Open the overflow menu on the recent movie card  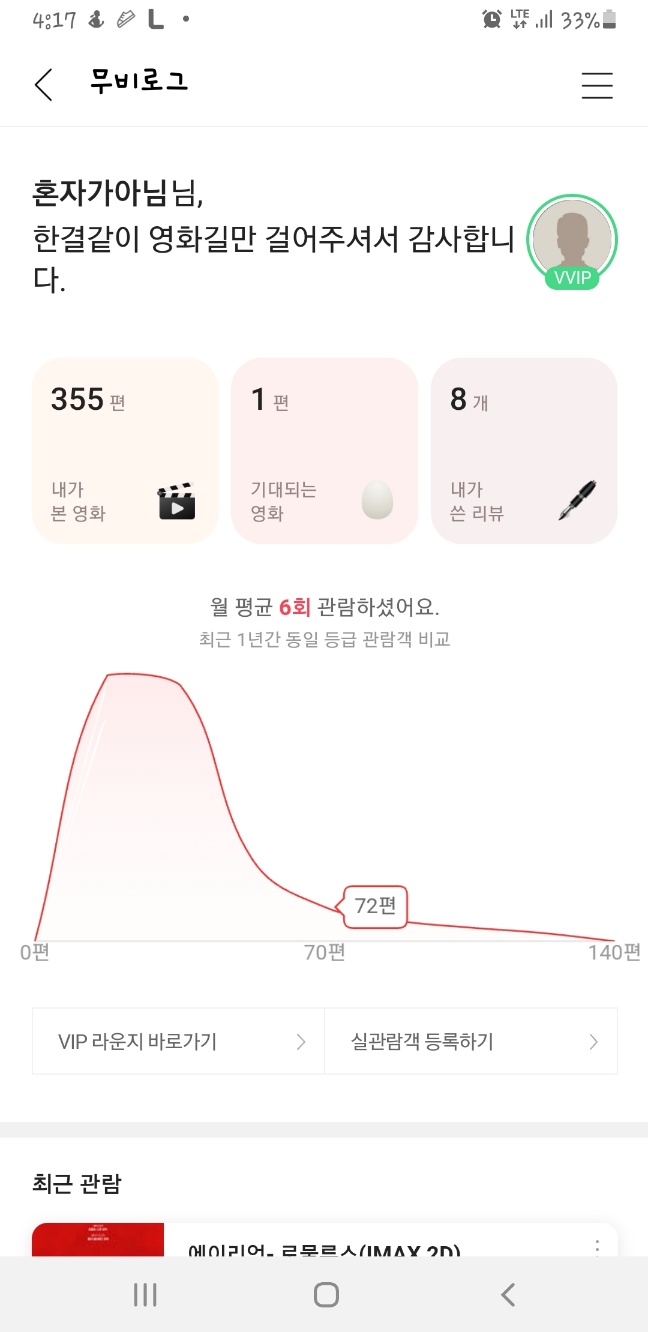597,1246
